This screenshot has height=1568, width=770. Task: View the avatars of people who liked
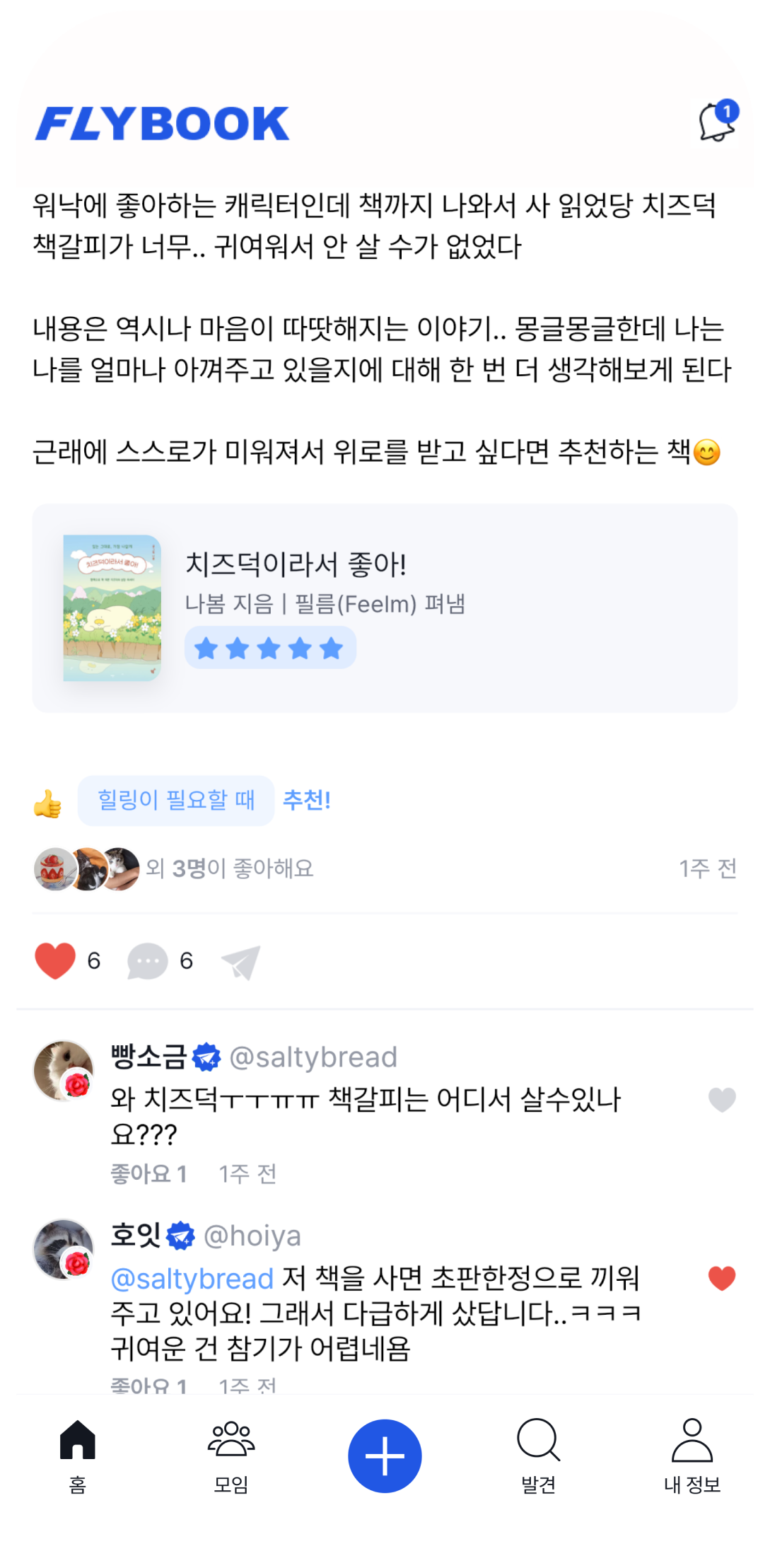(86, 869)
